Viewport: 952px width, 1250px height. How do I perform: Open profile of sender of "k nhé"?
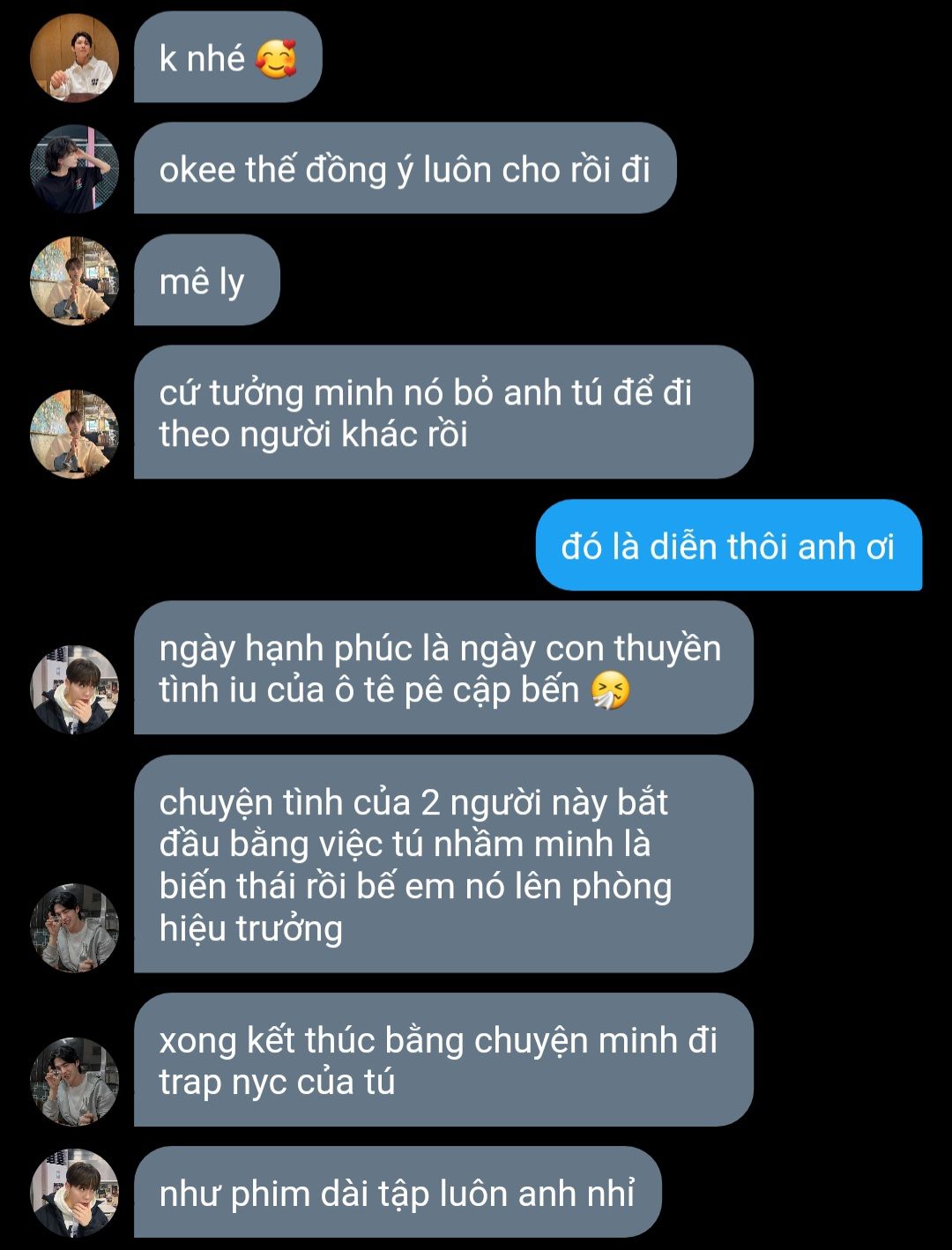click(x=74, y=57)
